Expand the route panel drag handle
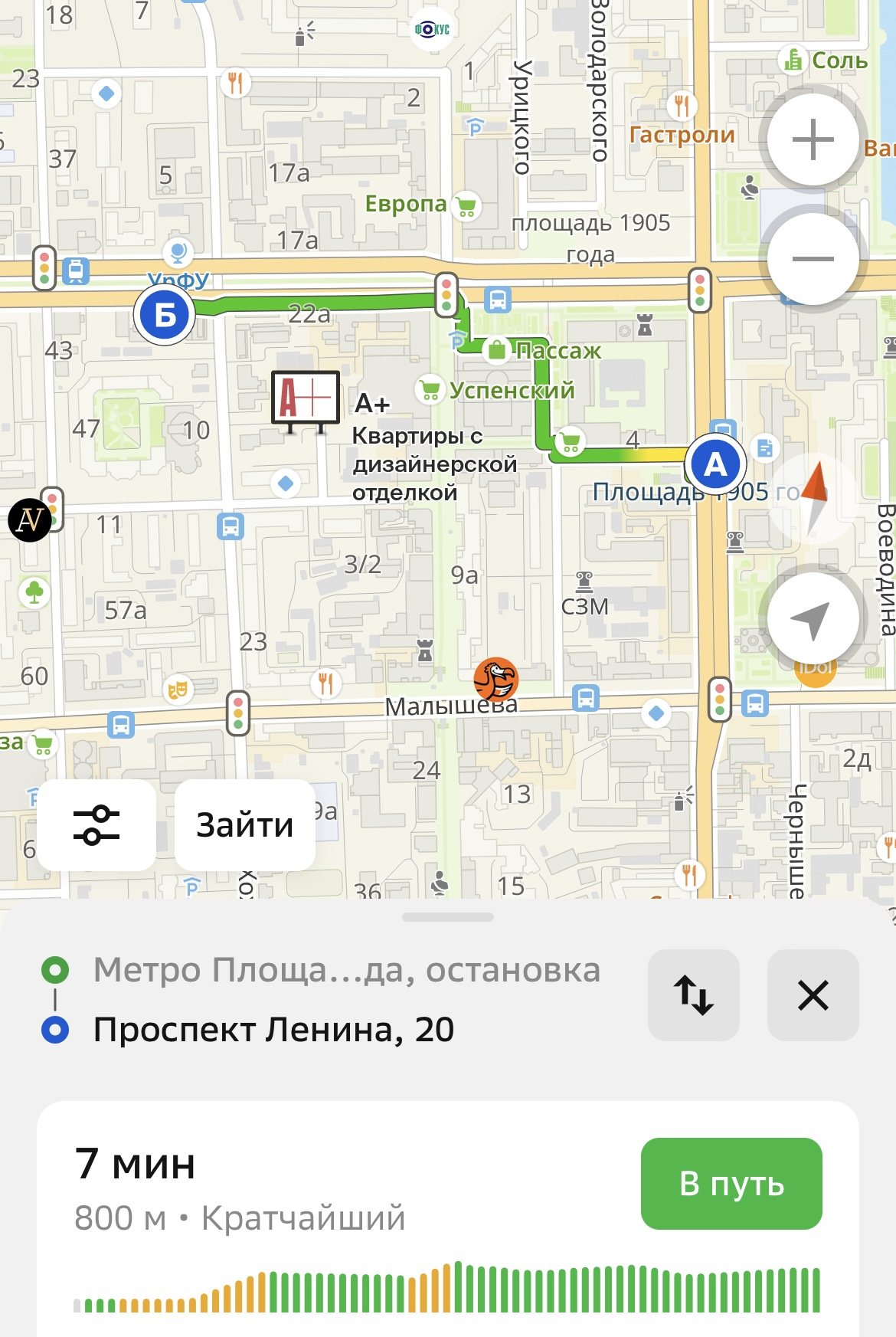 (x=447, y=917)
